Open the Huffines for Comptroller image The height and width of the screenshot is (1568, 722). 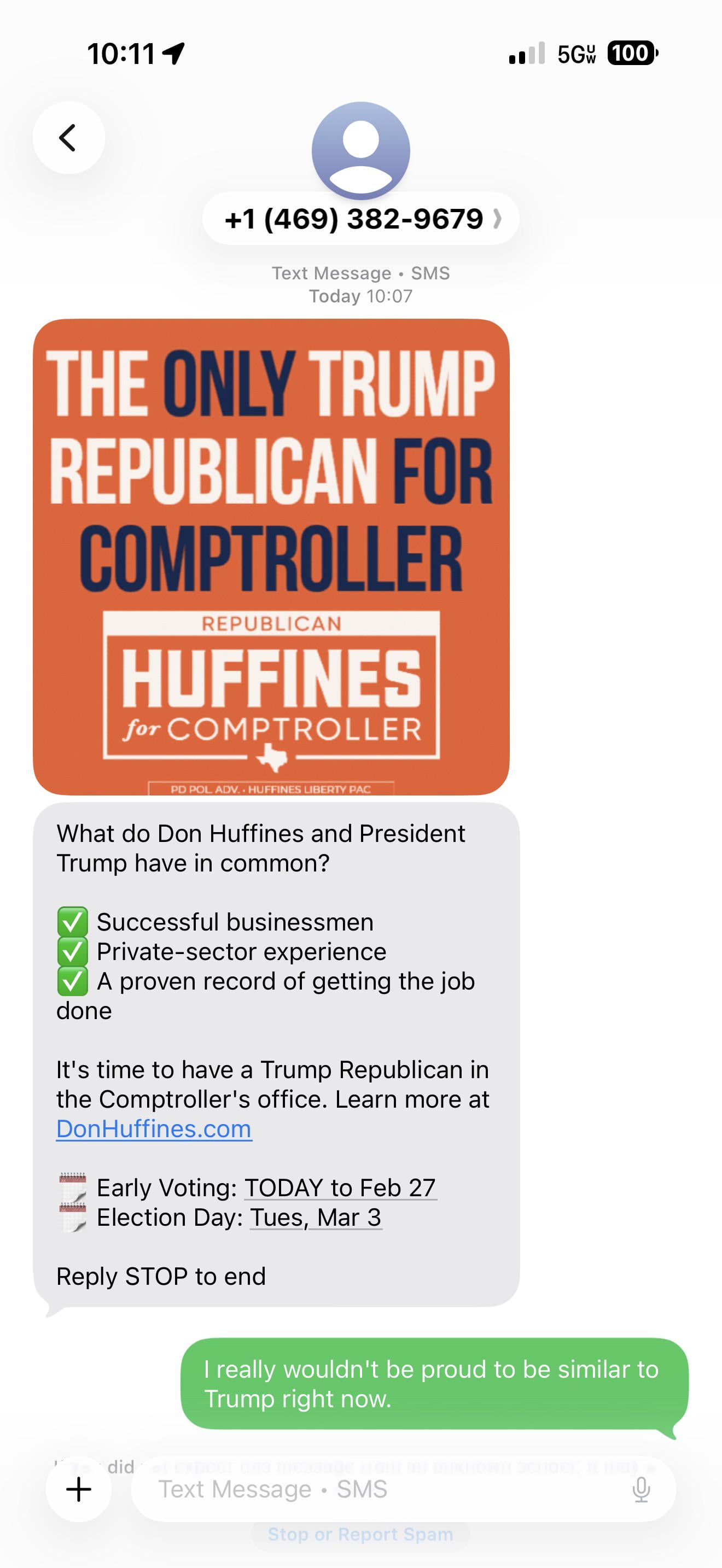pyautogui.click(x=271, y=557)
